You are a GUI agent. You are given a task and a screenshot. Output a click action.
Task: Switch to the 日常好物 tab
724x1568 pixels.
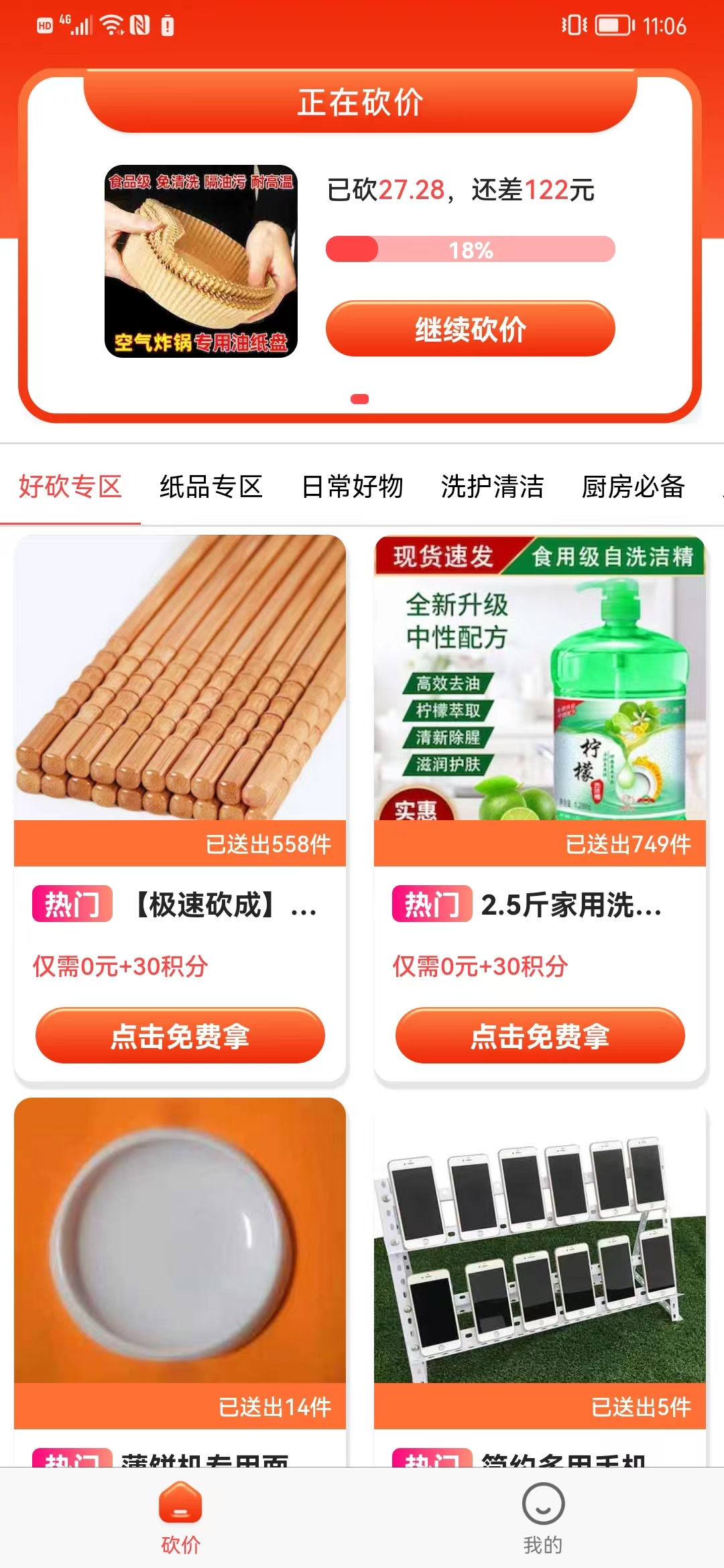point(352,486)
